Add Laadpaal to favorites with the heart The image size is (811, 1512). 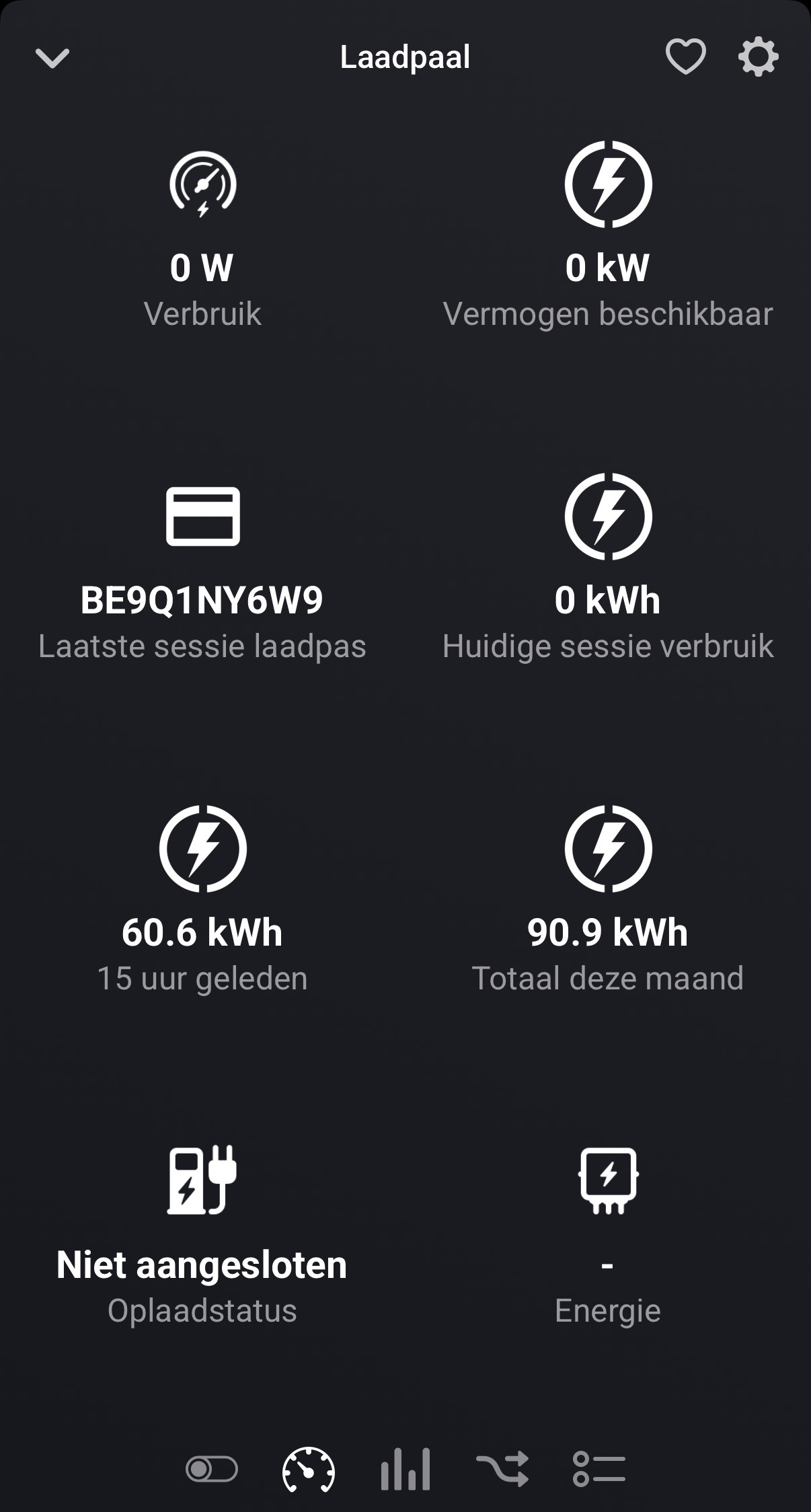pos(685,56)
